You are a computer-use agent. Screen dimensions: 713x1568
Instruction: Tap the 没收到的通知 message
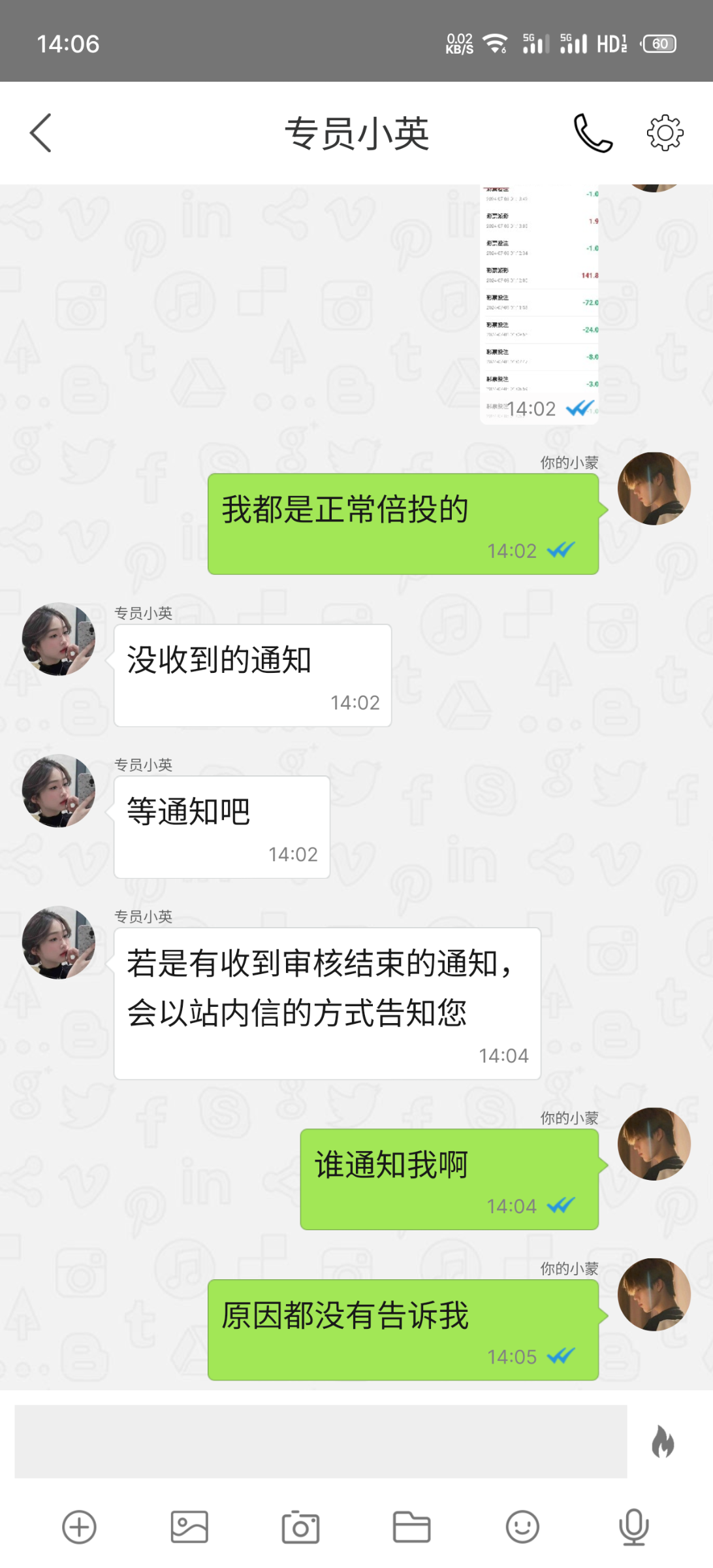[x=251, y=674]
